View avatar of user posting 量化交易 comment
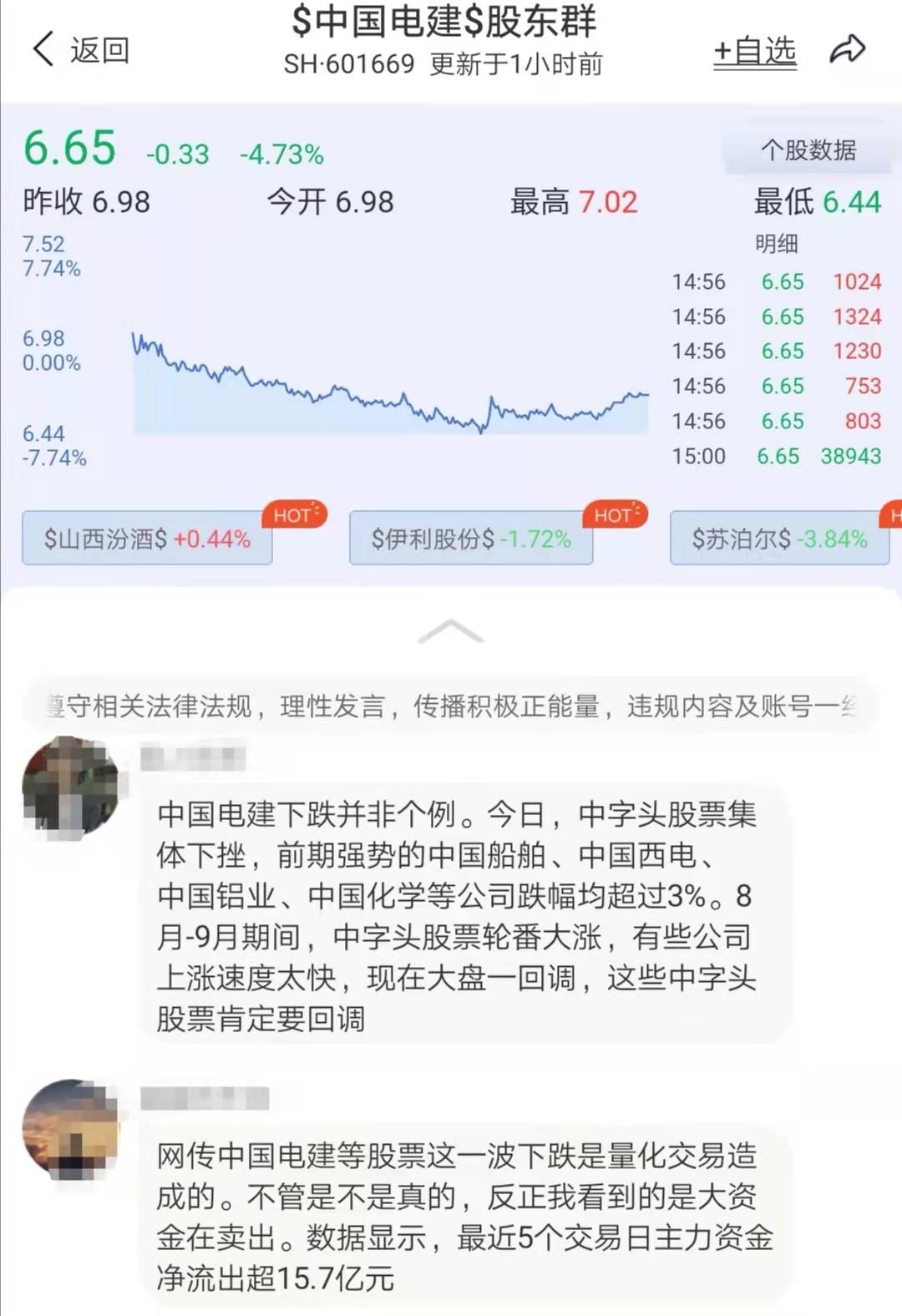The height and width of the screenshot is (1316, 902). pyautogui.click(x=70, y=1129)
